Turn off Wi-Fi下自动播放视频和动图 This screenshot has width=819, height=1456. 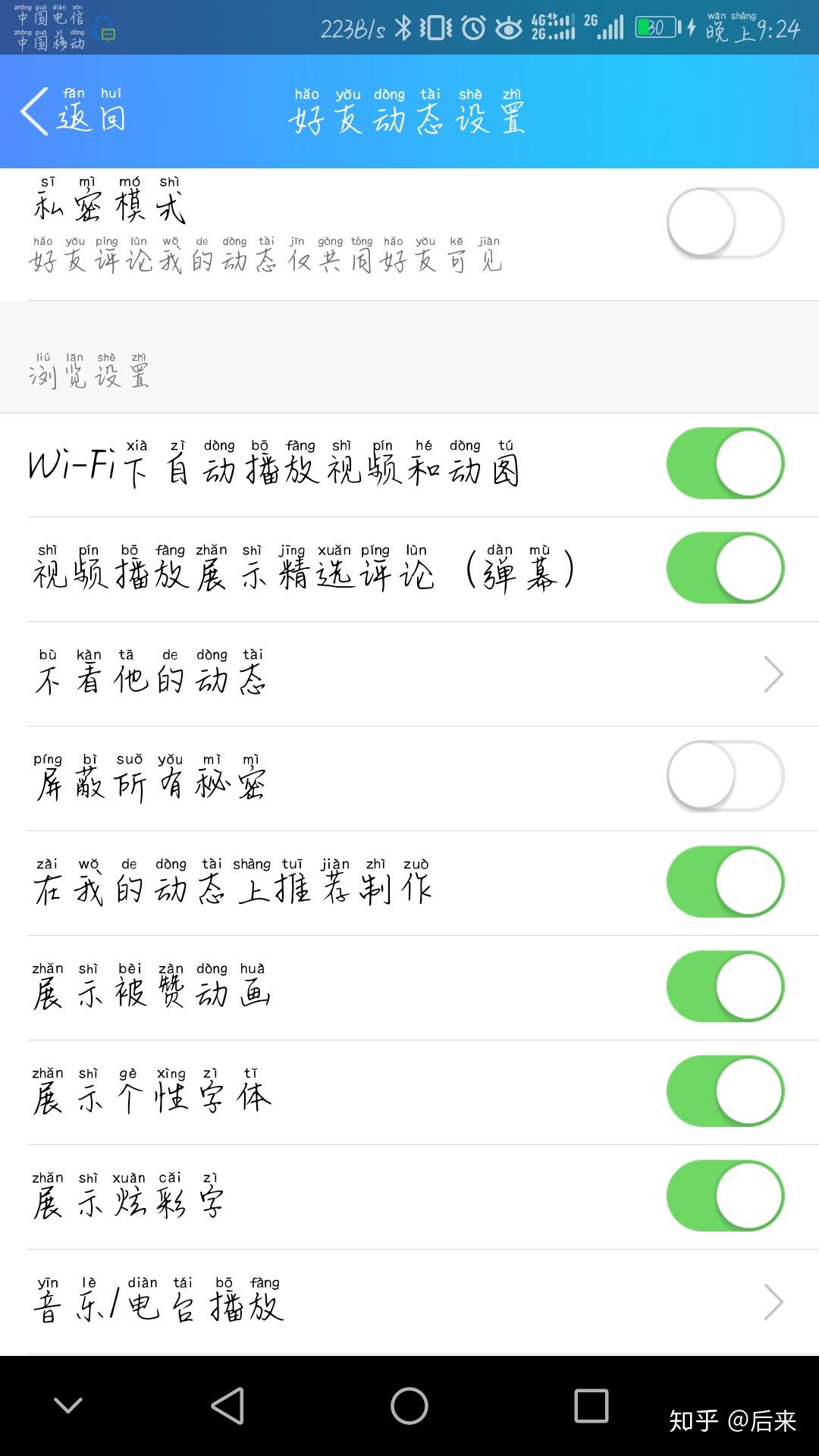point(725,463)
